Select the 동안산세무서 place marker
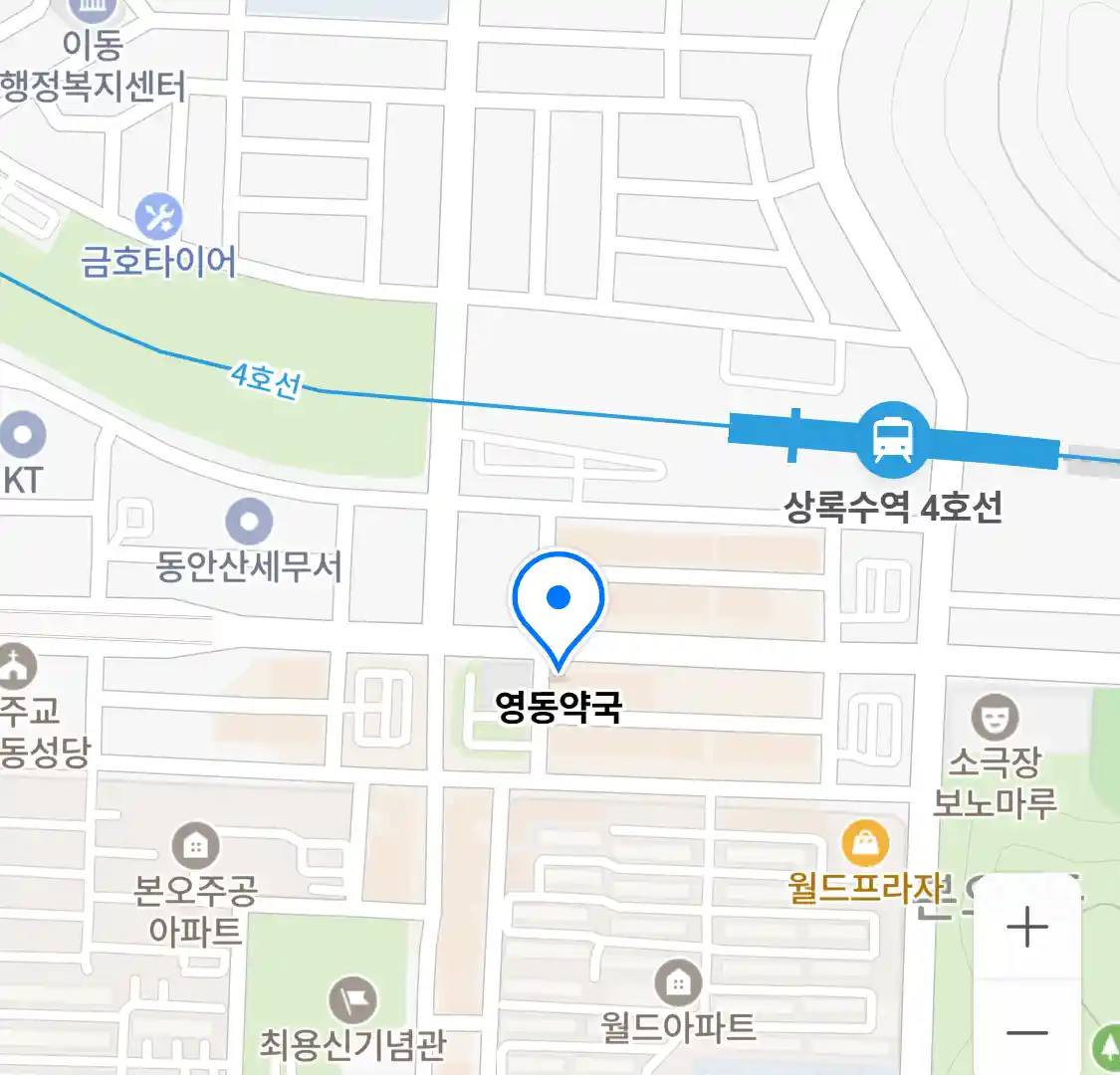Screen dimensions: 1120x1075 click(249, 522)
